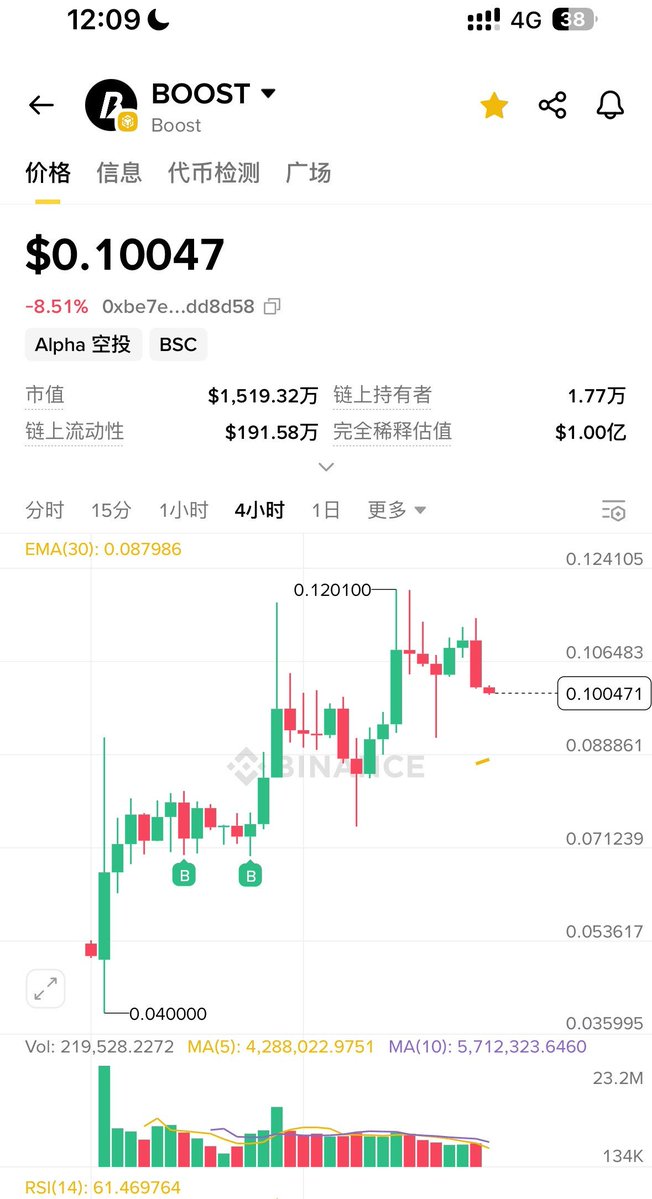The image size is (652, 1199).
Task: Switch chart to 1日 interval
Action: (x=325, y=510)
